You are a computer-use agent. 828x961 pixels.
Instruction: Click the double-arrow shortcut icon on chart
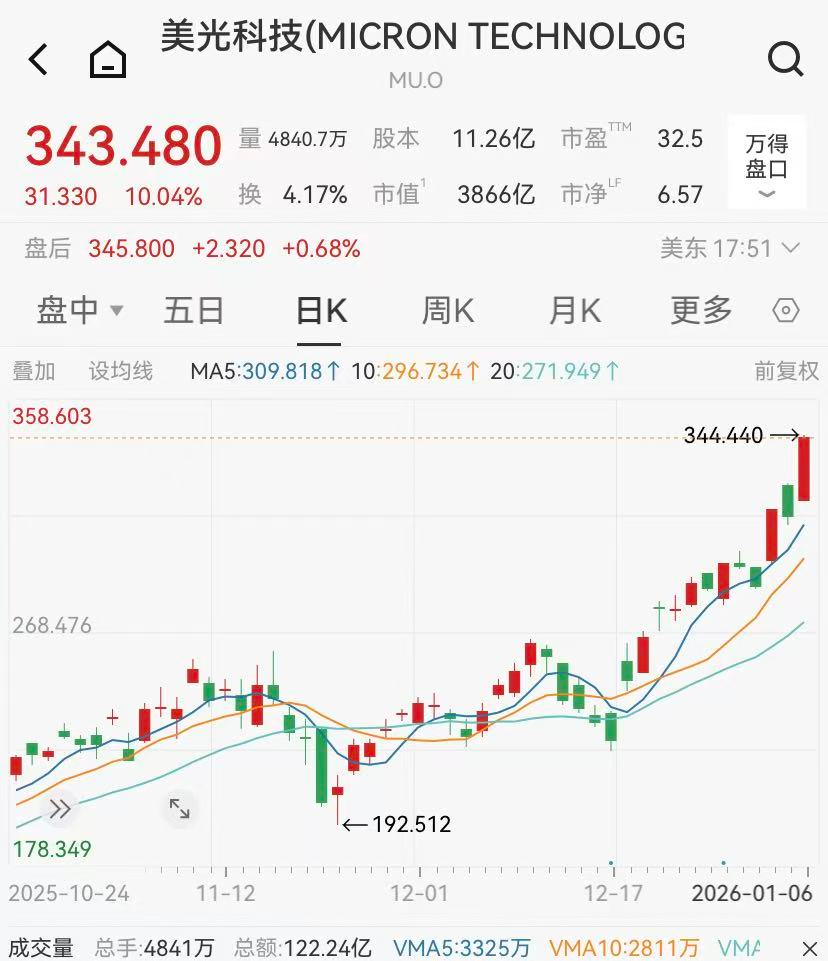(61, 806)
